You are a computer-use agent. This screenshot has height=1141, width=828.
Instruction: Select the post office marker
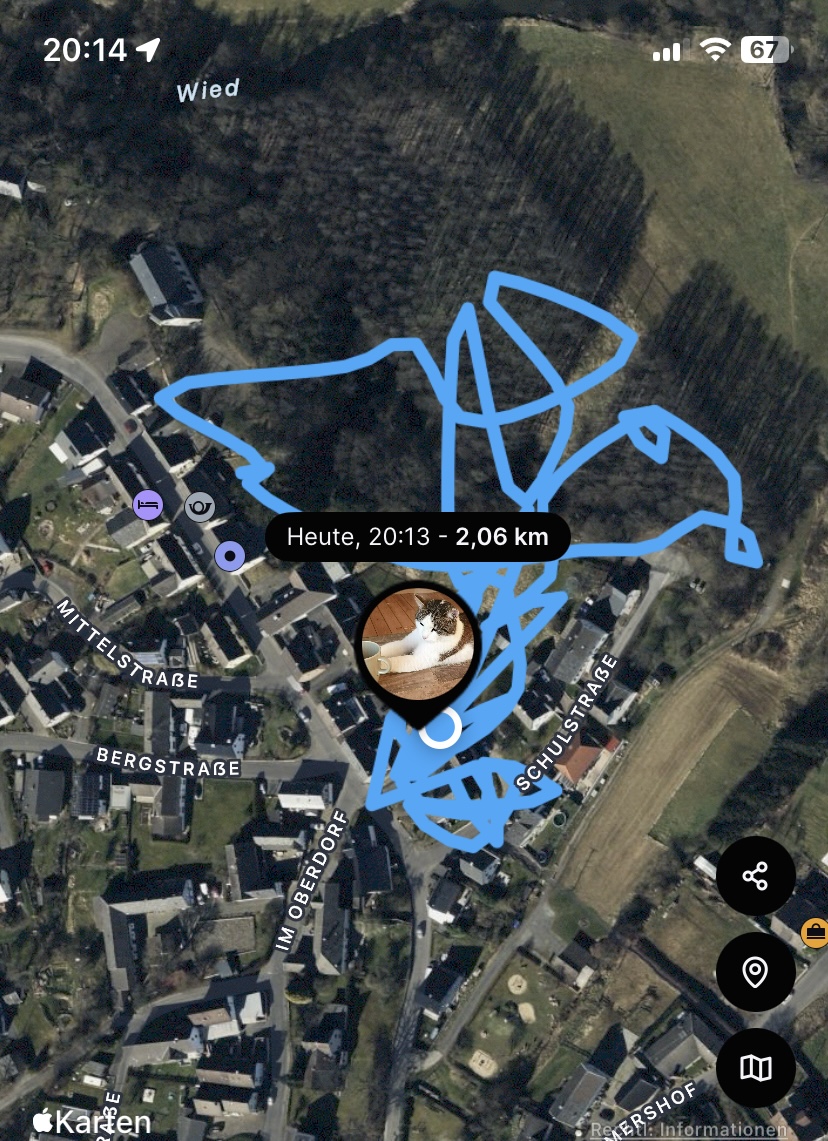[x=200, y=507]
